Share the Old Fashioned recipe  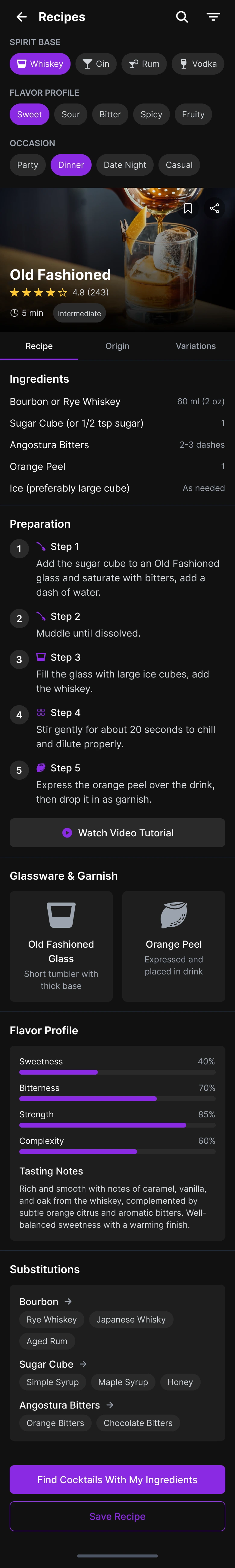(x=214, y=208)
